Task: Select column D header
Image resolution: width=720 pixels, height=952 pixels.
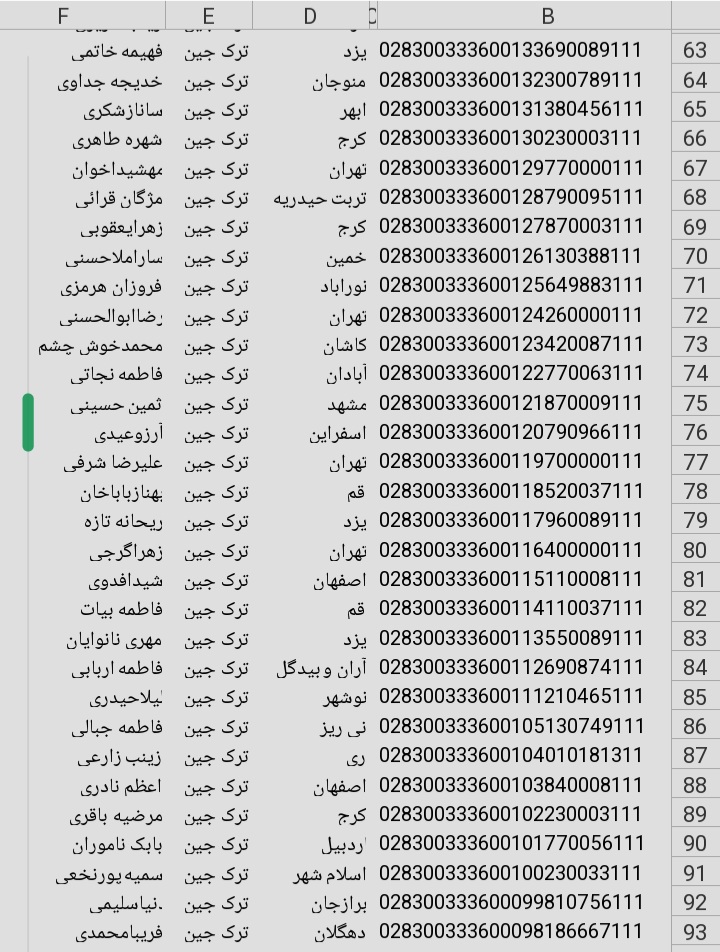Action: tap(309, 16)
